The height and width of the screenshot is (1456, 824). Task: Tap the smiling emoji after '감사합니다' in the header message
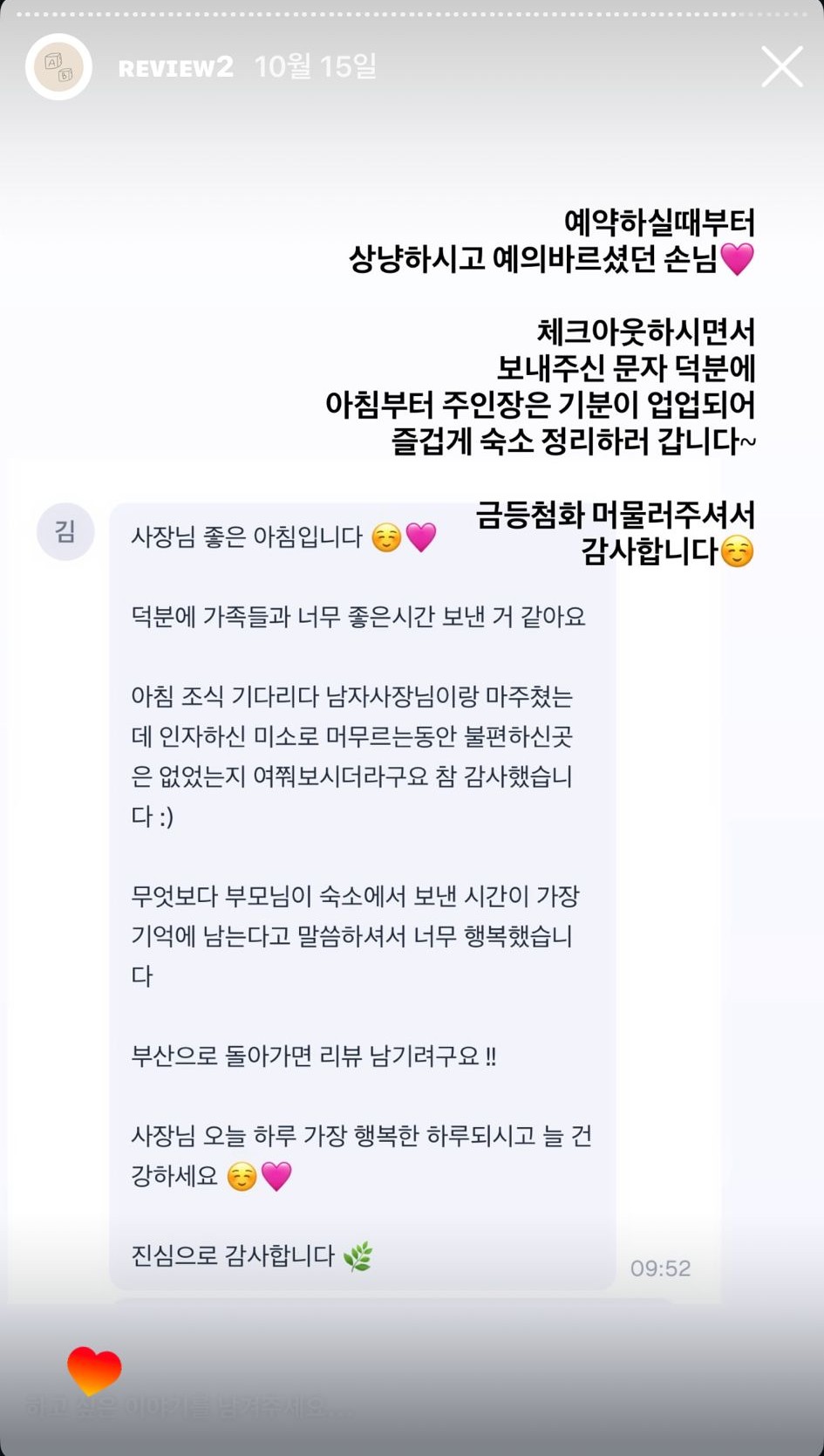point(740,550)
